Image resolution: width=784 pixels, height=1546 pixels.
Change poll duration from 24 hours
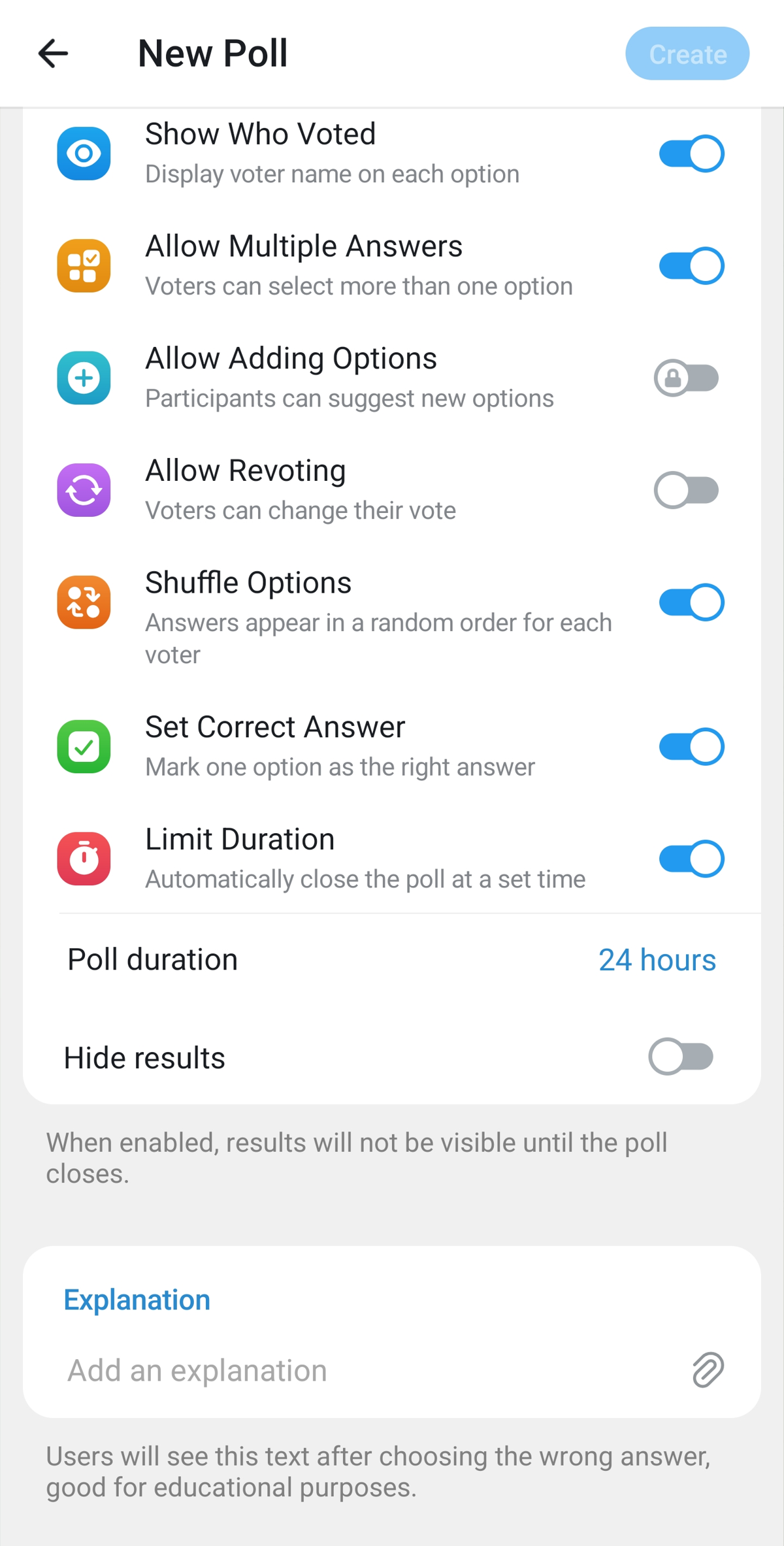657,960
